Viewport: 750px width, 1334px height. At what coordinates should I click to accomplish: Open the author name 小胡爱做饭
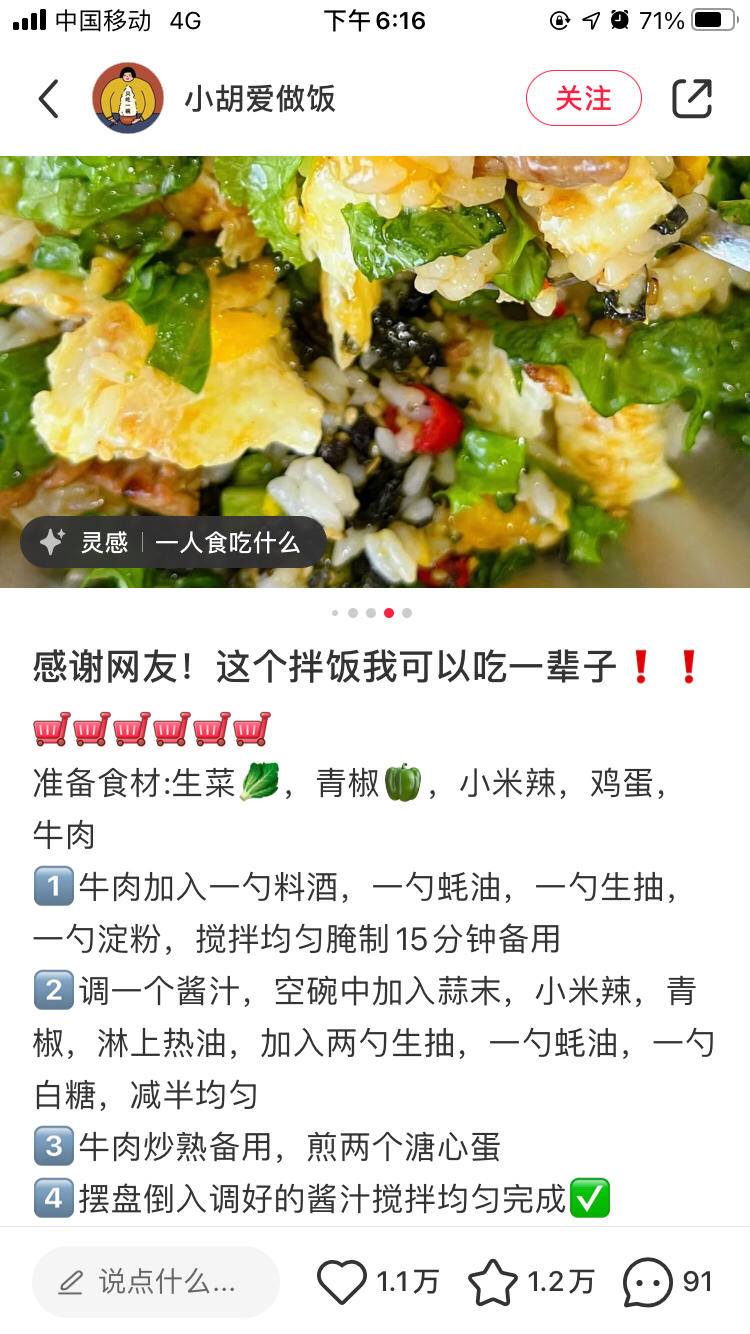tap(260, 98)
